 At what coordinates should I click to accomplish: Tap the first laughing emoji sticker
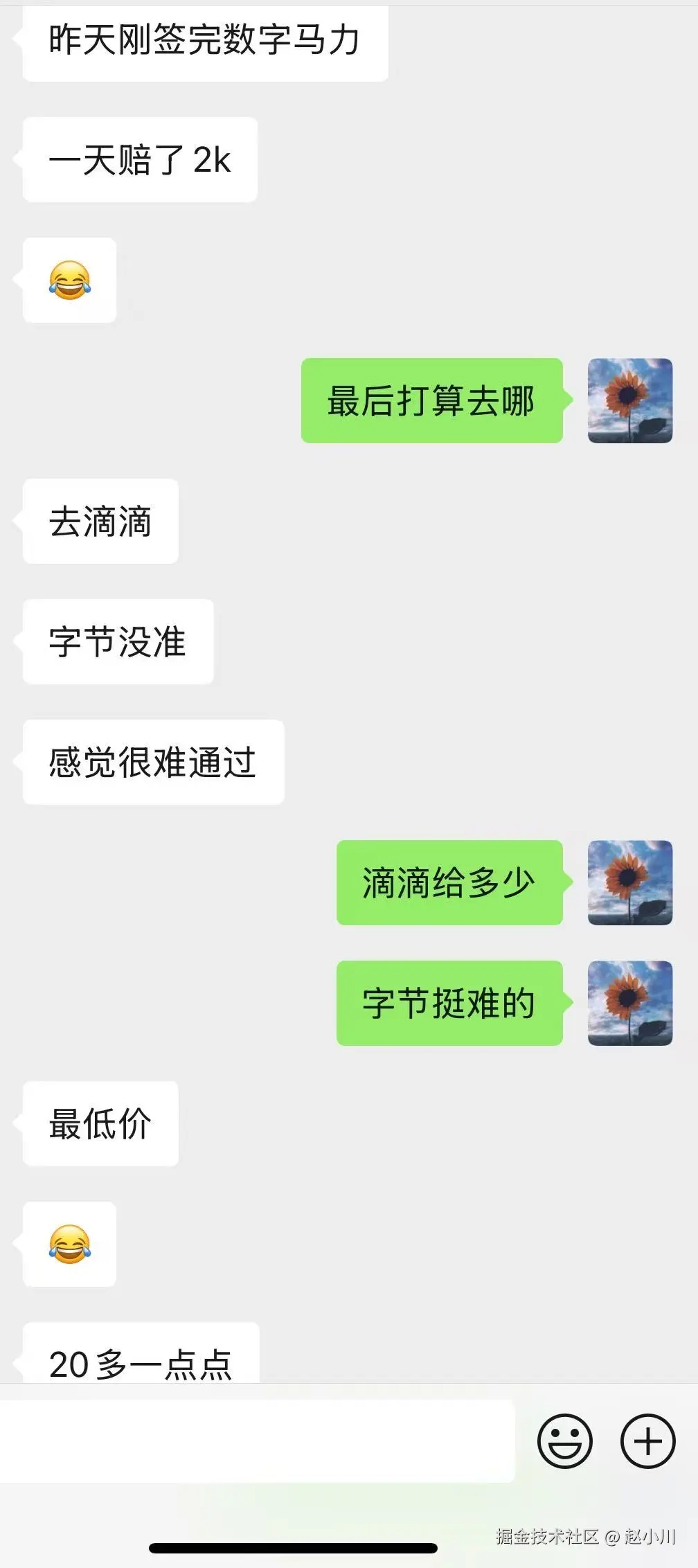(x=69, y=281)
